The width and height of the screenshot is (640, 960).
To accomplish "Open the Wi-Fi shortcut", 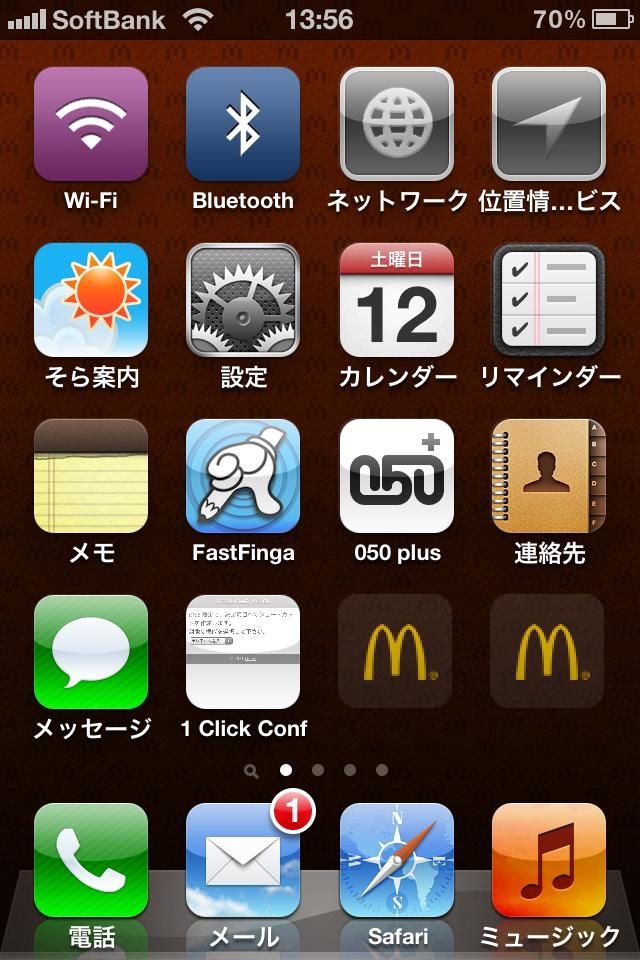I will click(x=91, y=124).
